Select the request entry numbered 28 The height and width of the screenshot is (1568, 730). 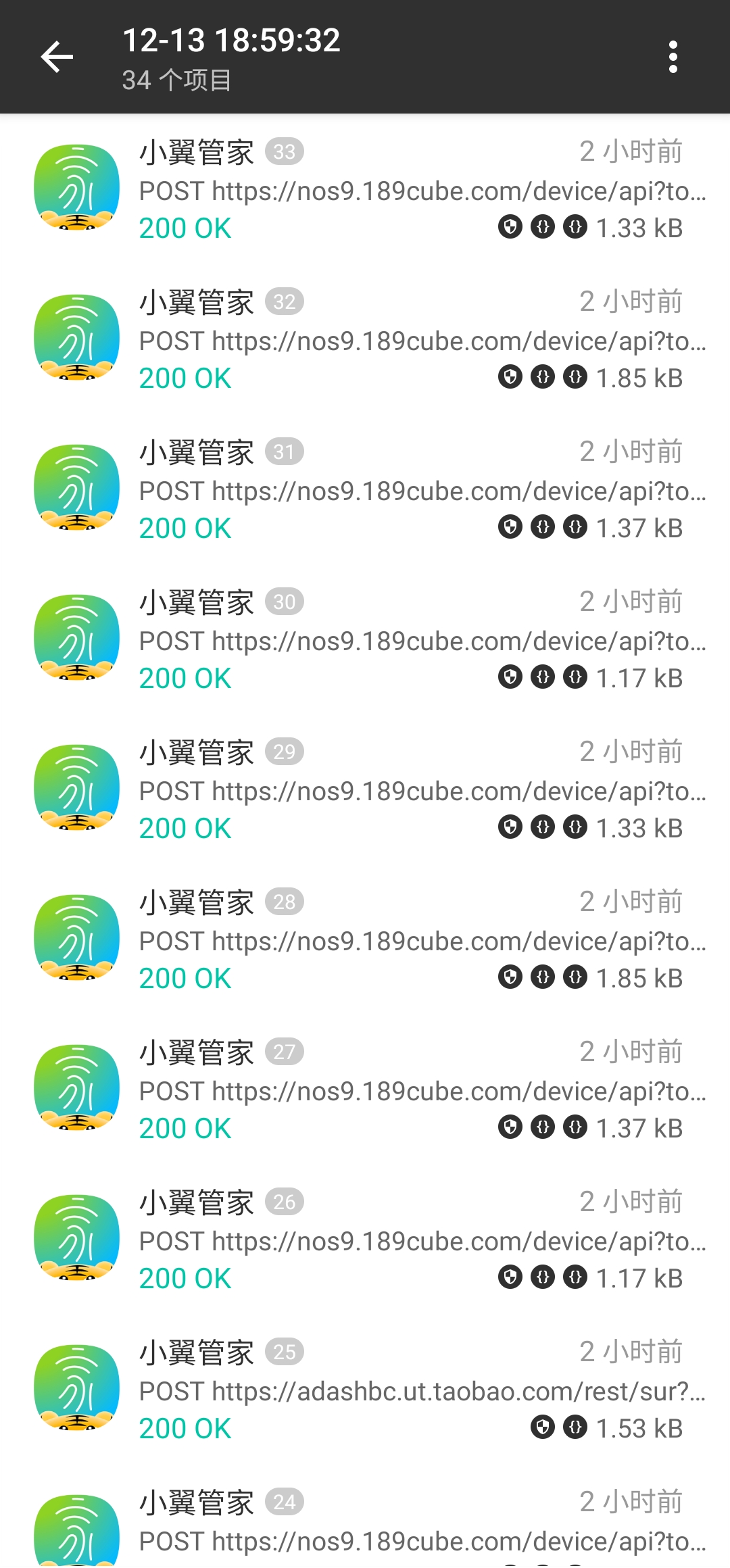coord(365,939)
